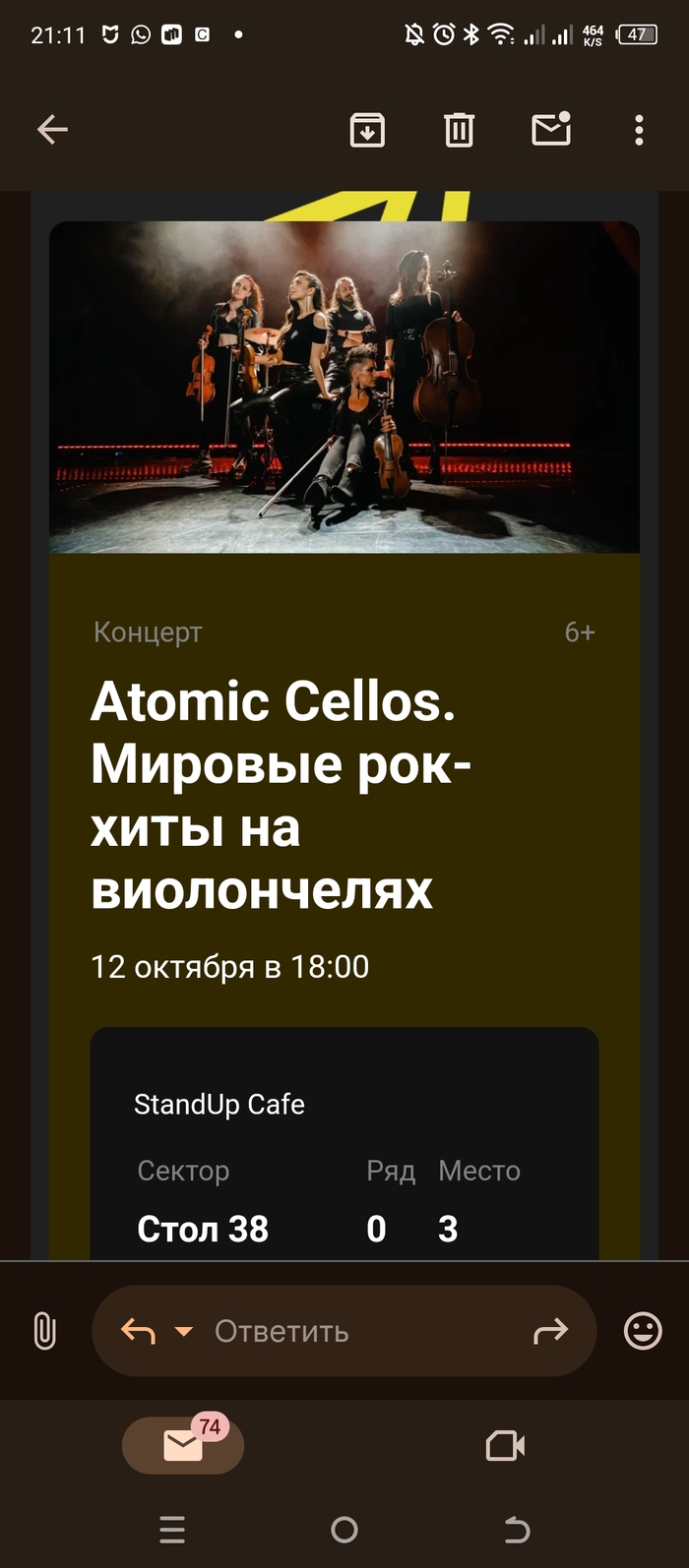Go back to the inbox

point(52,129)
